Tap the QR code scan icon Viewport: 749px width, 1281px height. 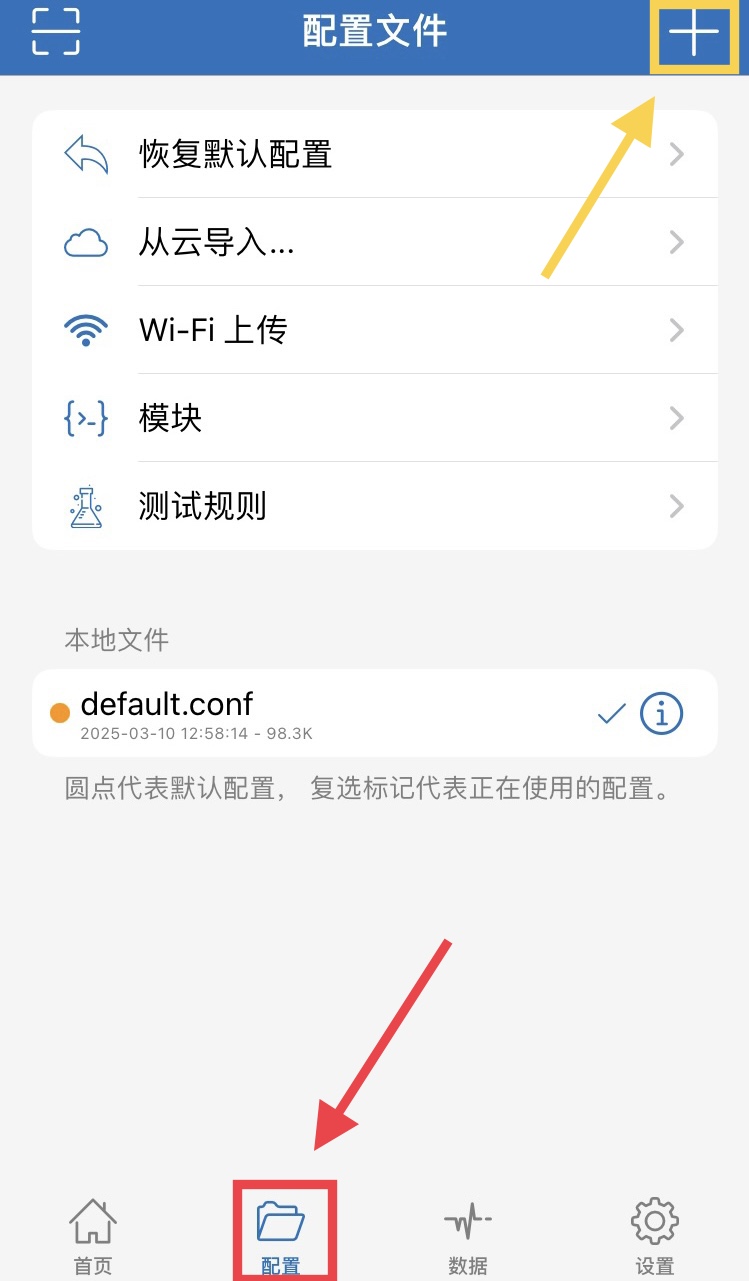point(53,33)
